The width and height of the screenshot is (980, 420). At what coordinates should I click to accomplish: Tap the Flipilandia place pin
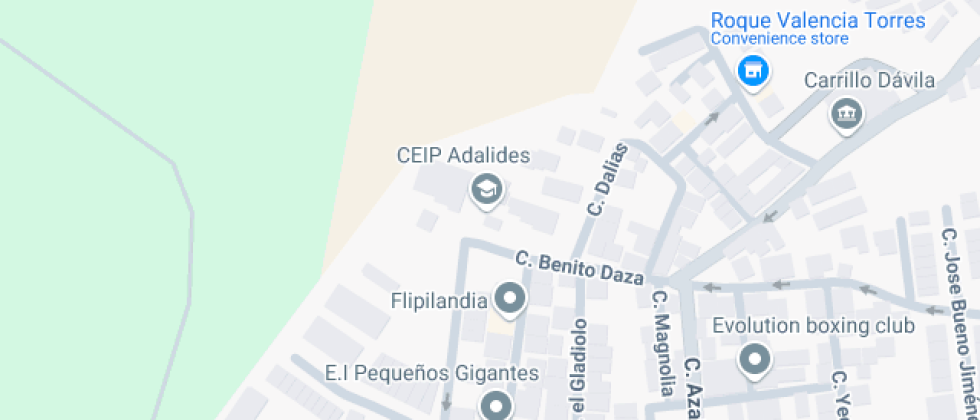[x=511, y=298]
